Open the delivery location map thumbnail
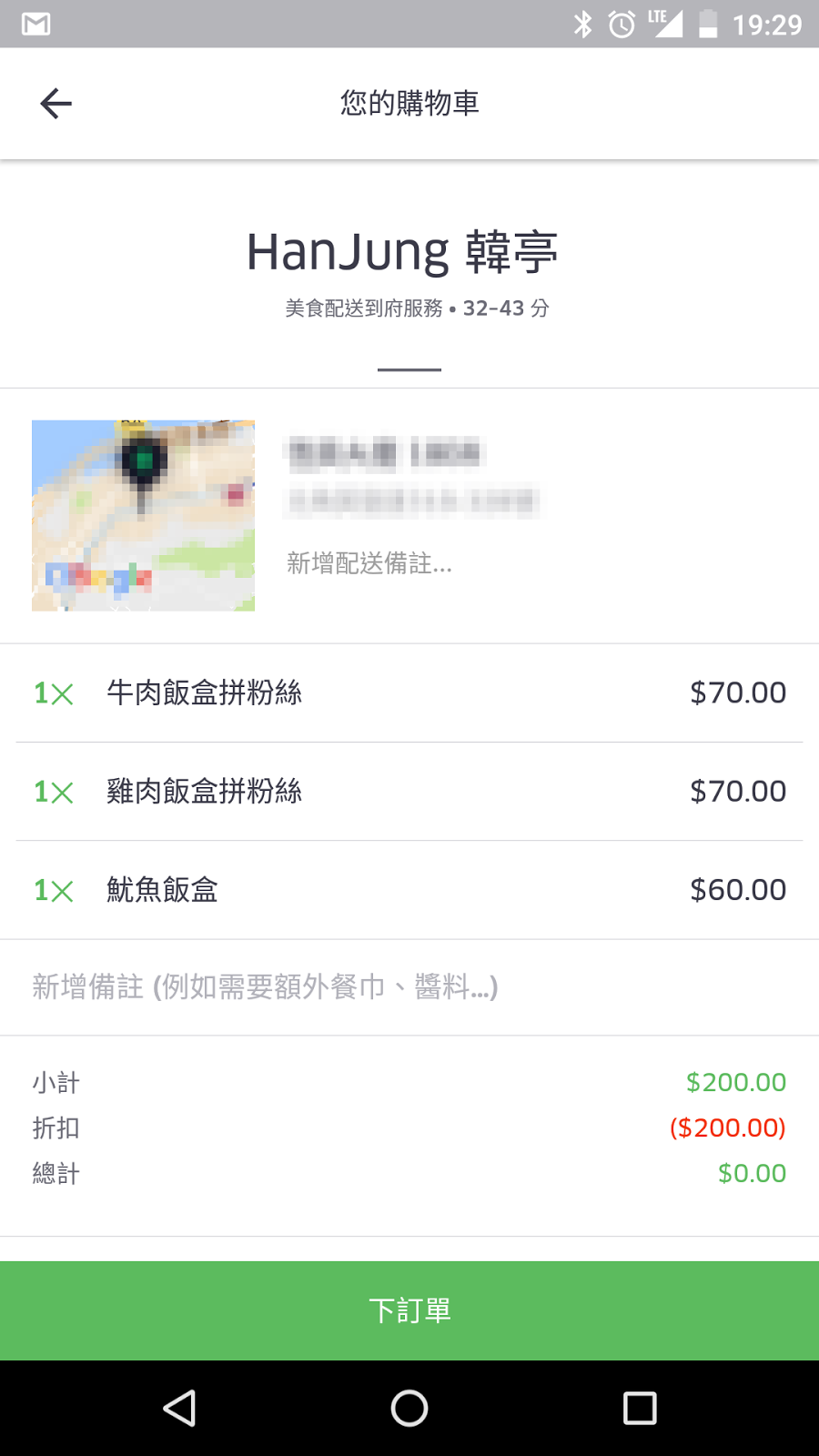 pos(143,515)
